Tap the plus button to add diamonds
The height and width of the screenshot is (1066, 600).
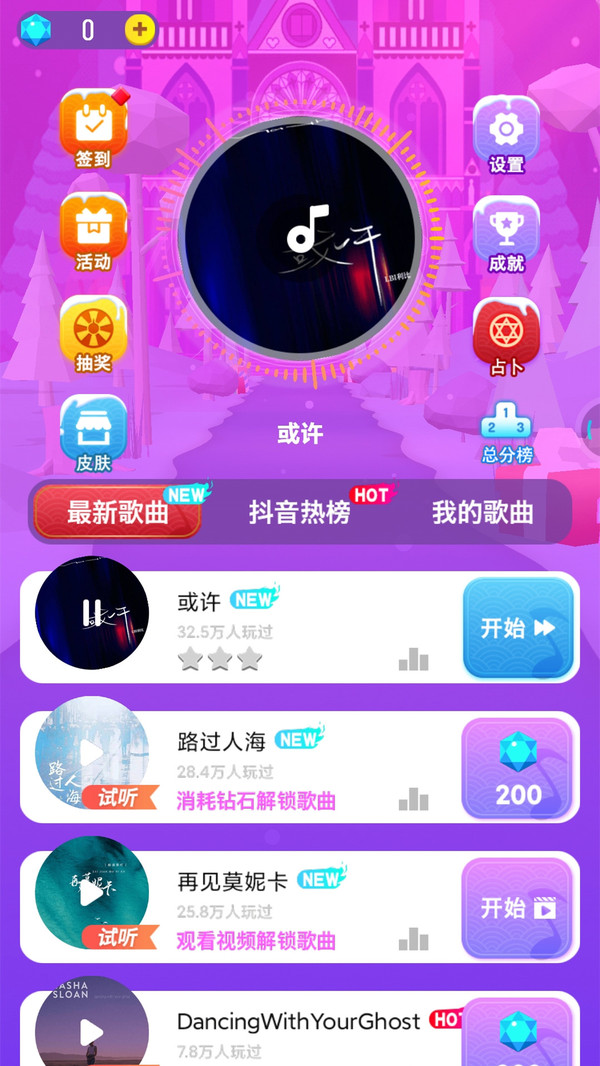pyautogui.click(x=140, y=30)
